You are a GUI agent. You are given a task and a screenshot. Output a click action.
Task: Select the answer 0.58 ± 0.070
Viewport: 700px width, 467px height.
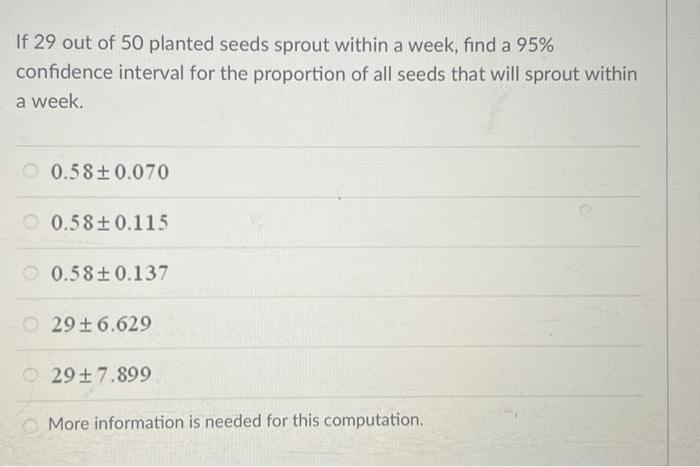tap(34, 172)
